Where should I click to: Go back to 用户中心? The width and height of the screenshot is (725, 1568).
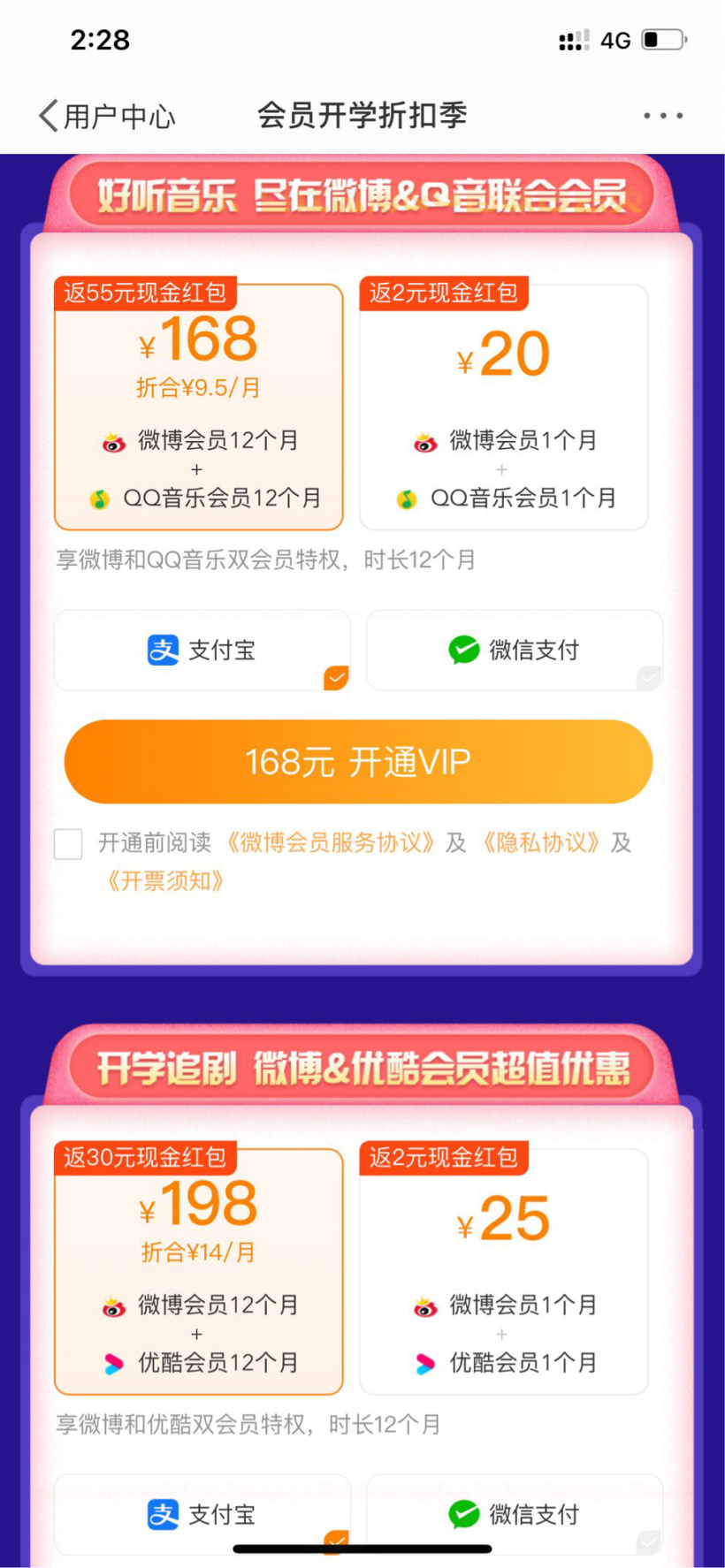click(107, 116)
